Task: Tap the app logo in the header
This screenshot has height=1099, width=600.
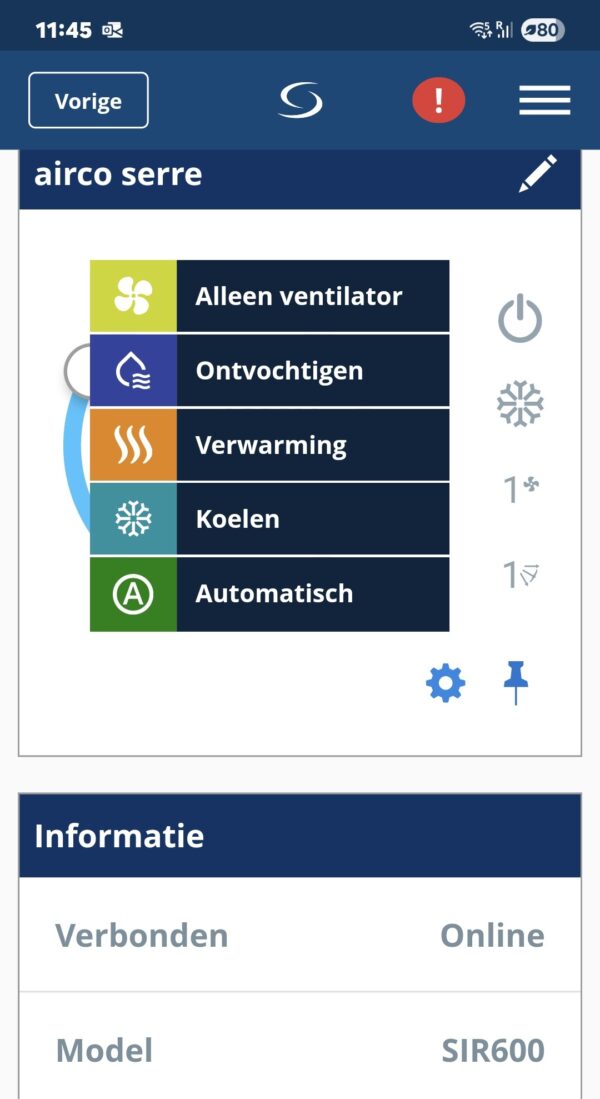Action: tap(300, 100)
